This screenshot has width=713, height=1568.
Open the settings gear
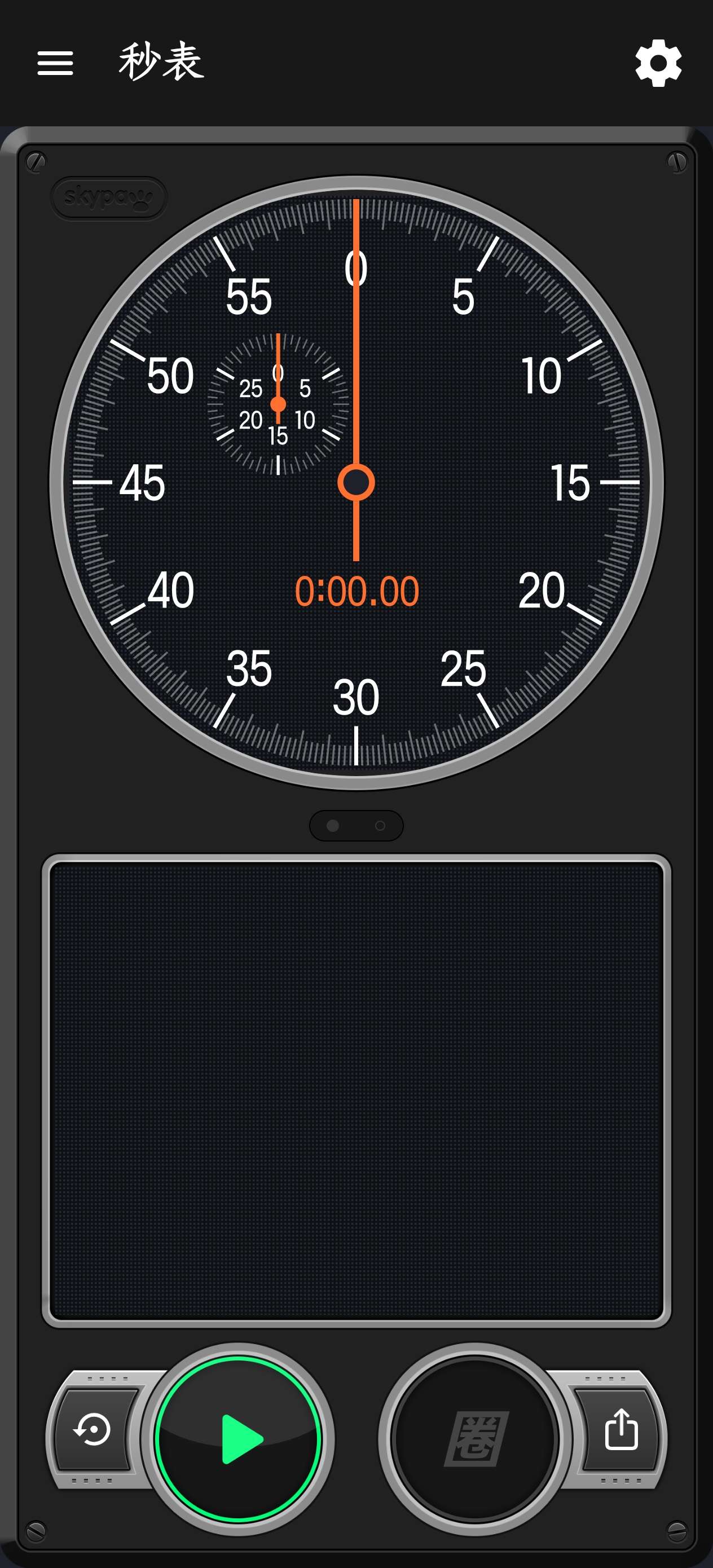click(658, 63)
